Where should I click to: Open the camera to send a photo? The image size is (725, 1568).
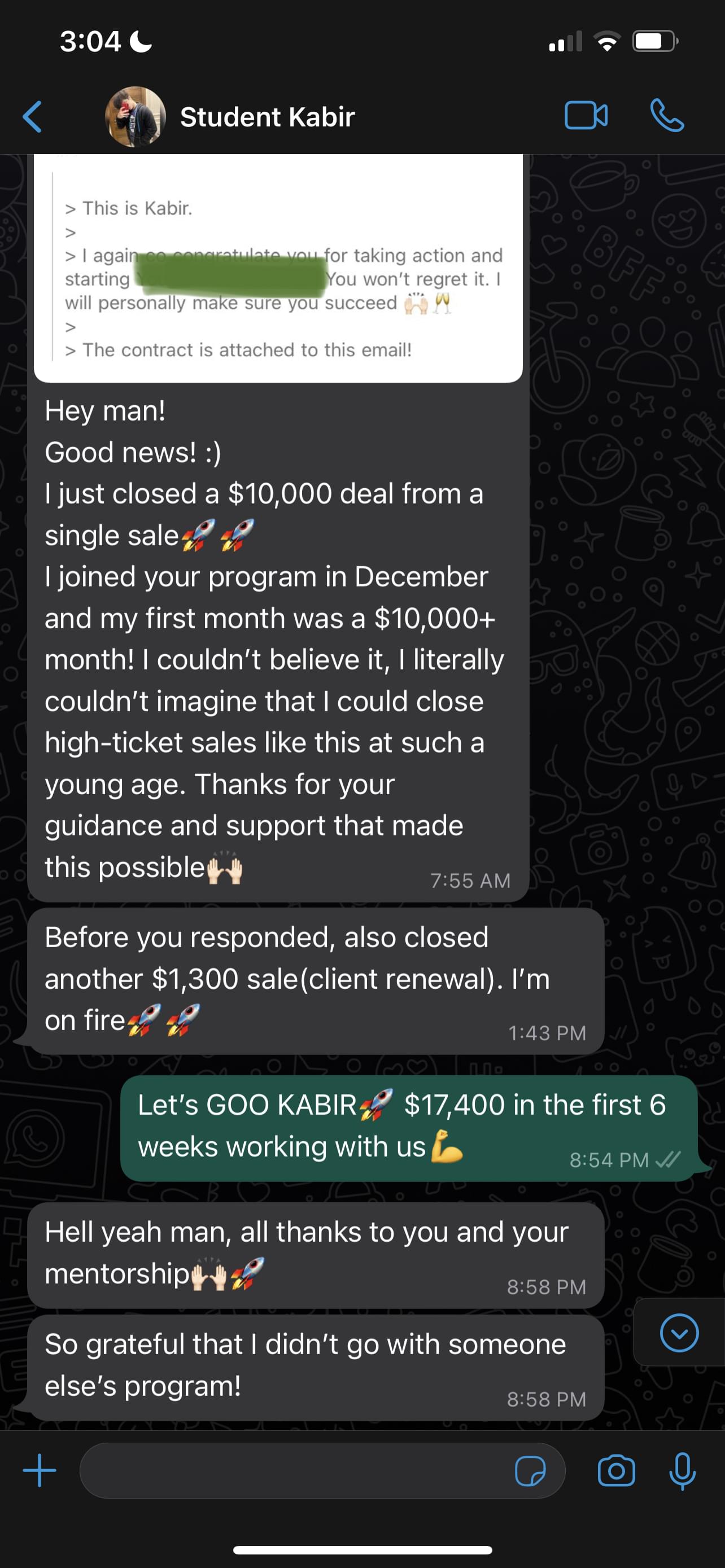pyautogui.click(x=616, y=1471)
